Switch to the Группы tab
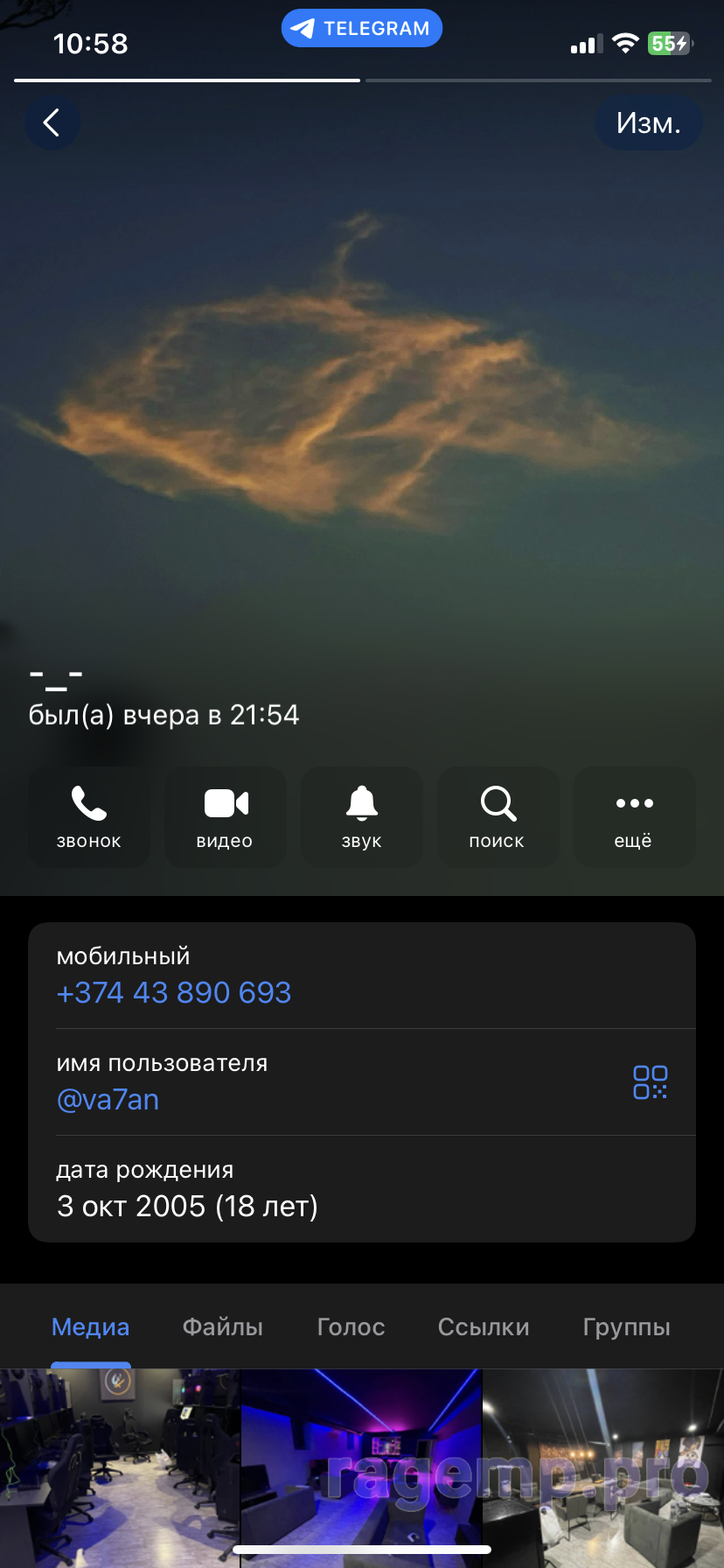Image resolution: width=724 pixels, height=1568 pixels. 627,1326
